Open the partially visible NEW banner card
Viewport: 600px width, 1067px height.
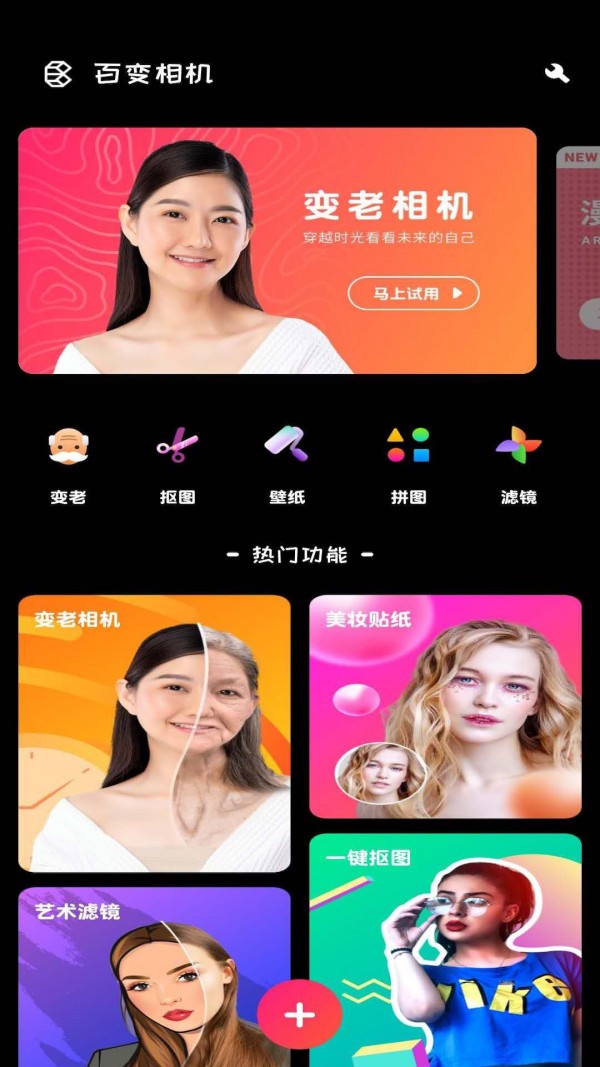pos(579,252)
